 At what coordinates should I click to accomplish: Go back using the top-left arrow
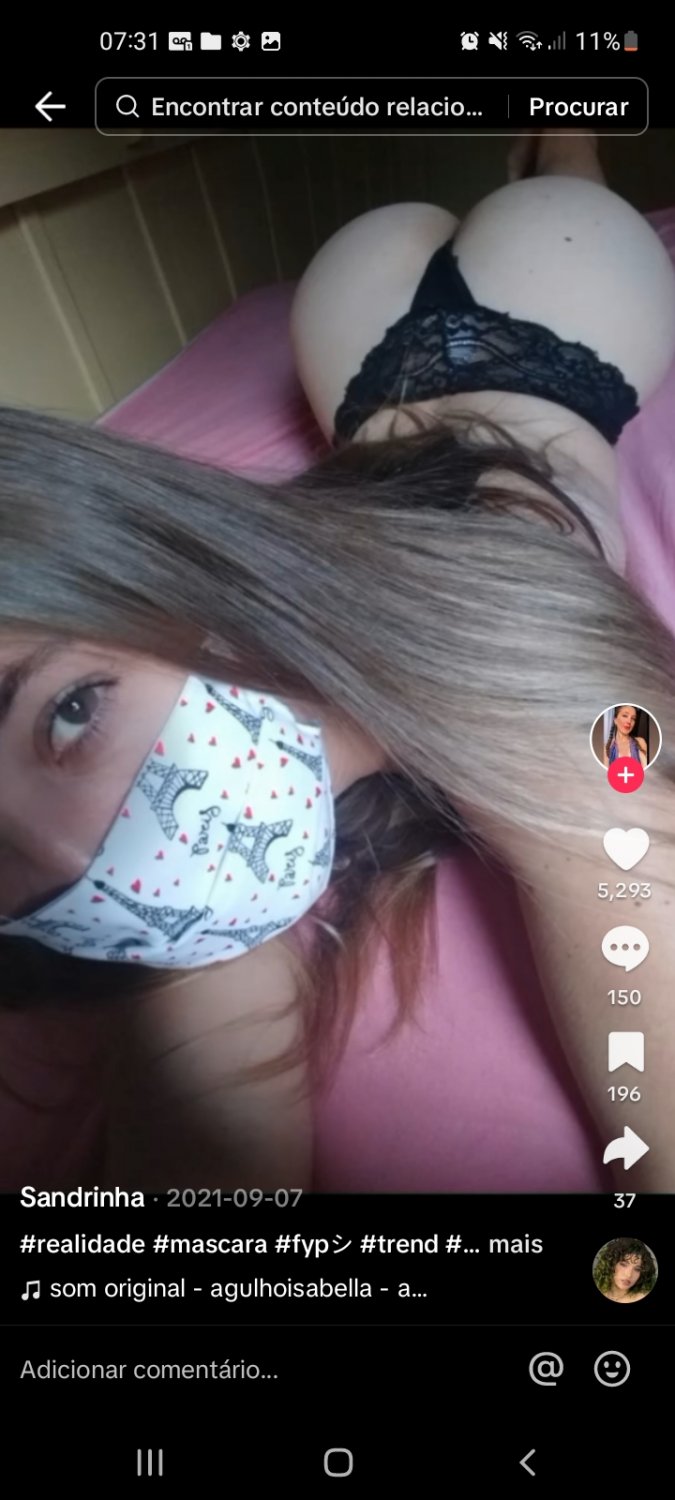(50, 107)
